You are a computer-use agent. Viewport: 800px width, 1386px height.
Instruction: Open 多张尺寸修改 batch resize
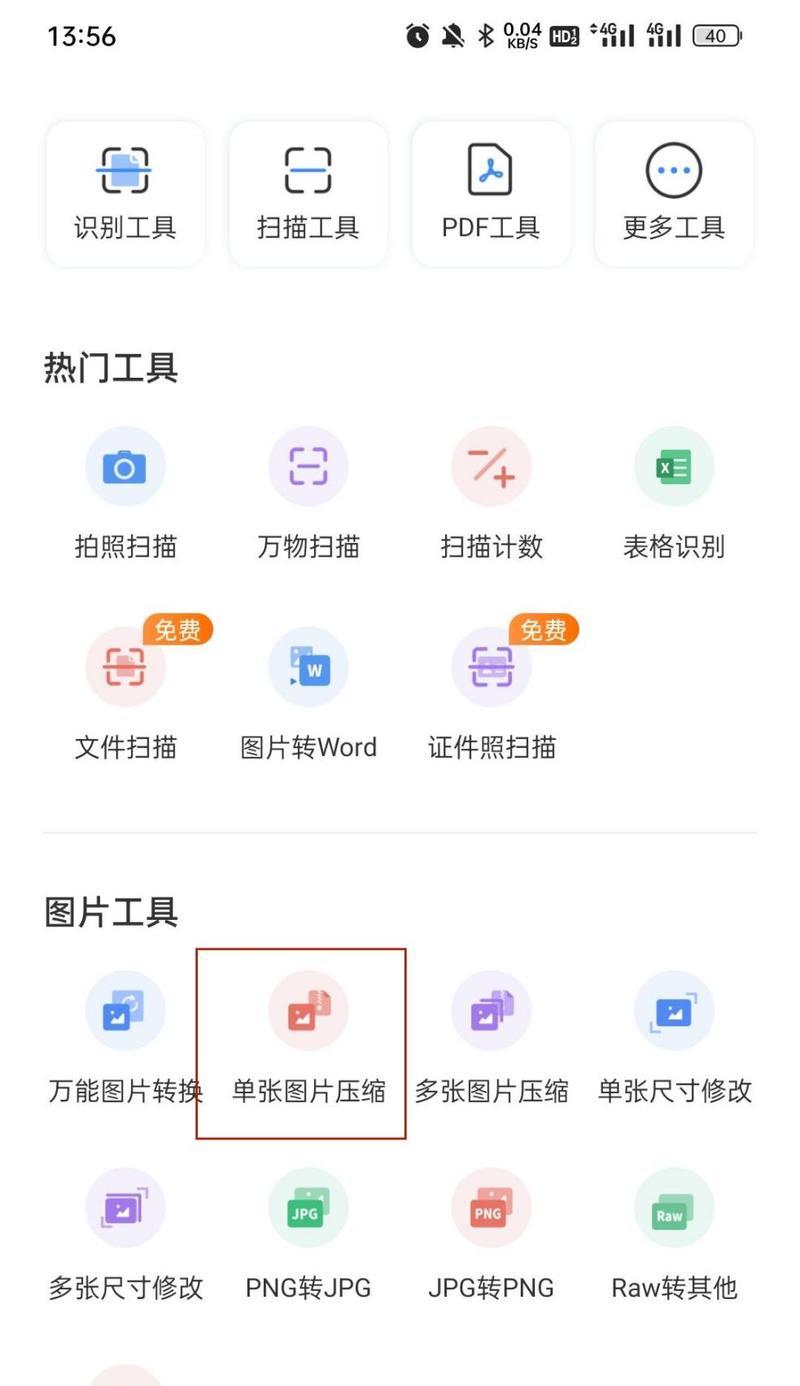(125, 1234)
